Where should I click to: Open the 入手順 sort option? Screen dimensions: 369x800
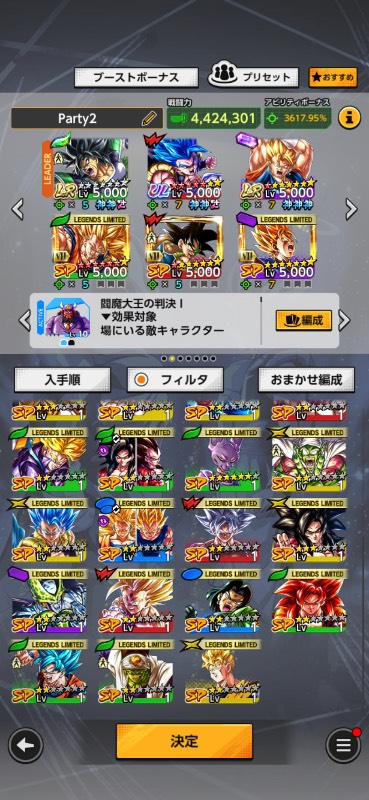(62, 380)
